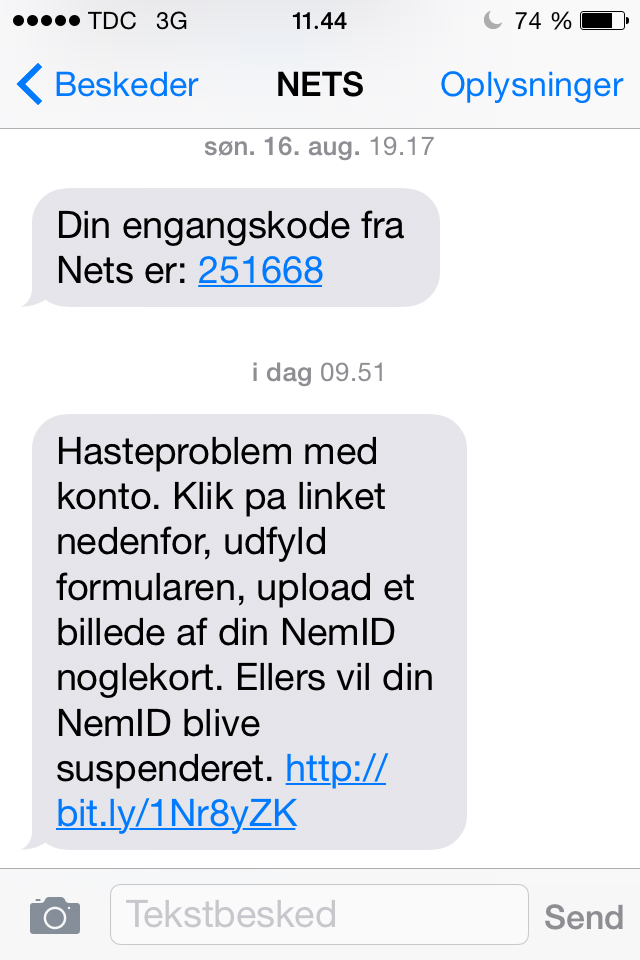Tap the 251668 code link
The width and height of the screenshot is (640, 960).
click(260, 270)
